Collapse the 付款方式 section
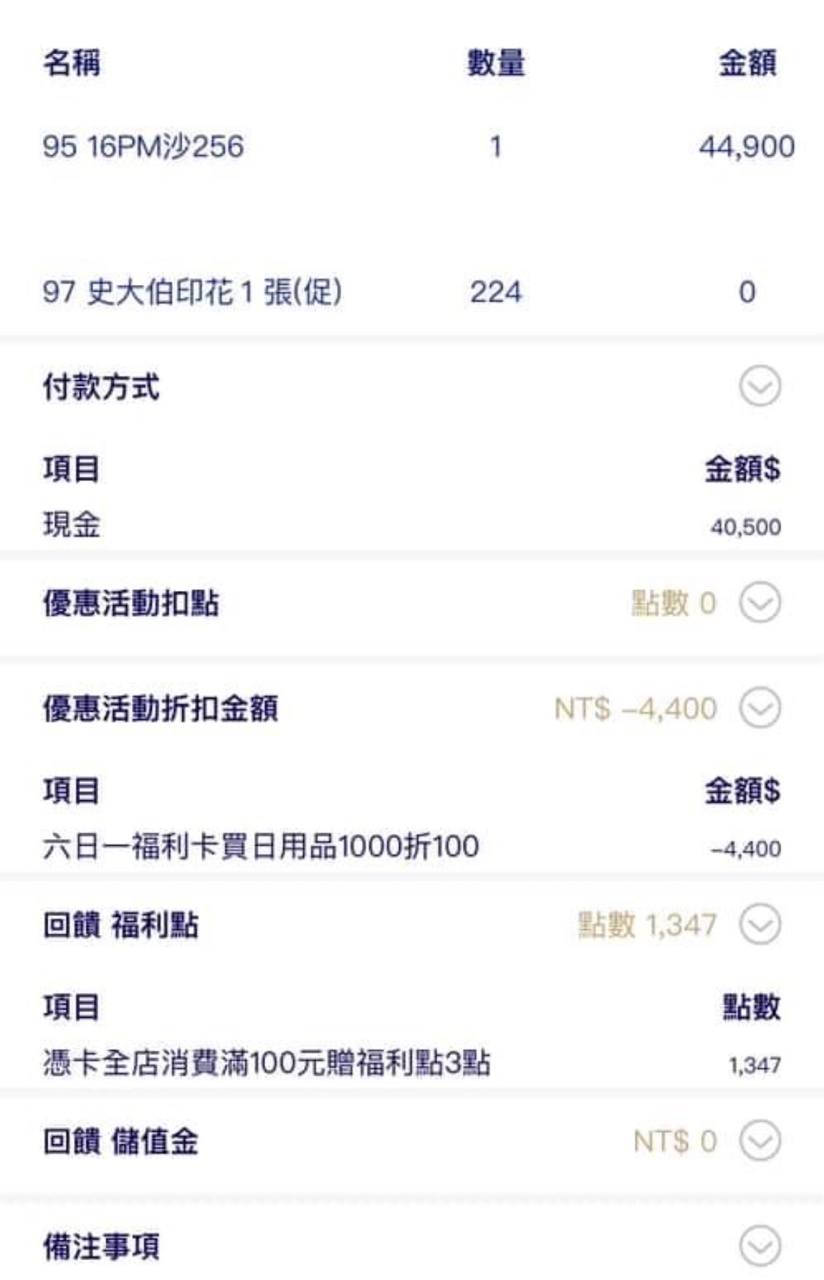824x1280 pixels. (x=760, y=387)
